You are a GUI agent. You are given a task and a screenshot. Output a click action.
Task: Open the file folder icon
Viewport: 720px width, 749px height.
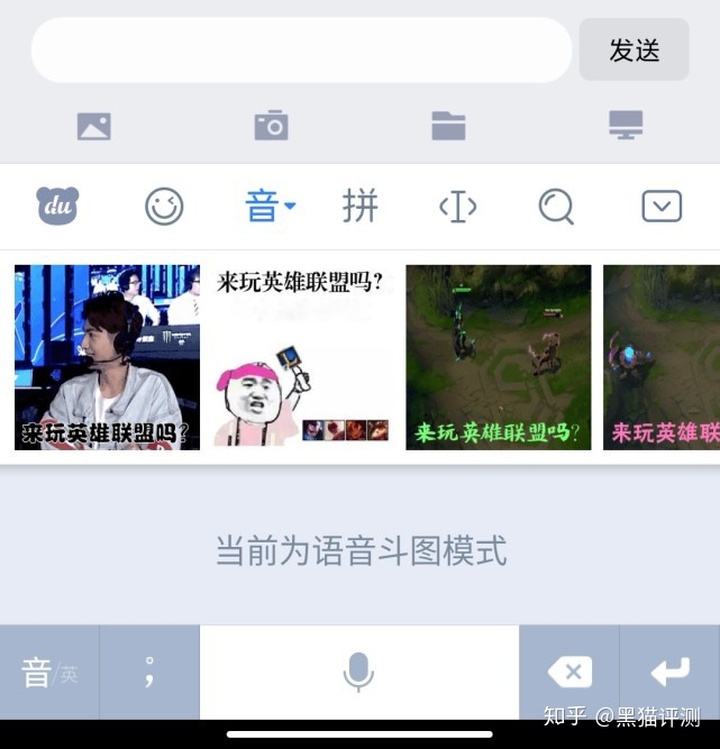(448, 126)
